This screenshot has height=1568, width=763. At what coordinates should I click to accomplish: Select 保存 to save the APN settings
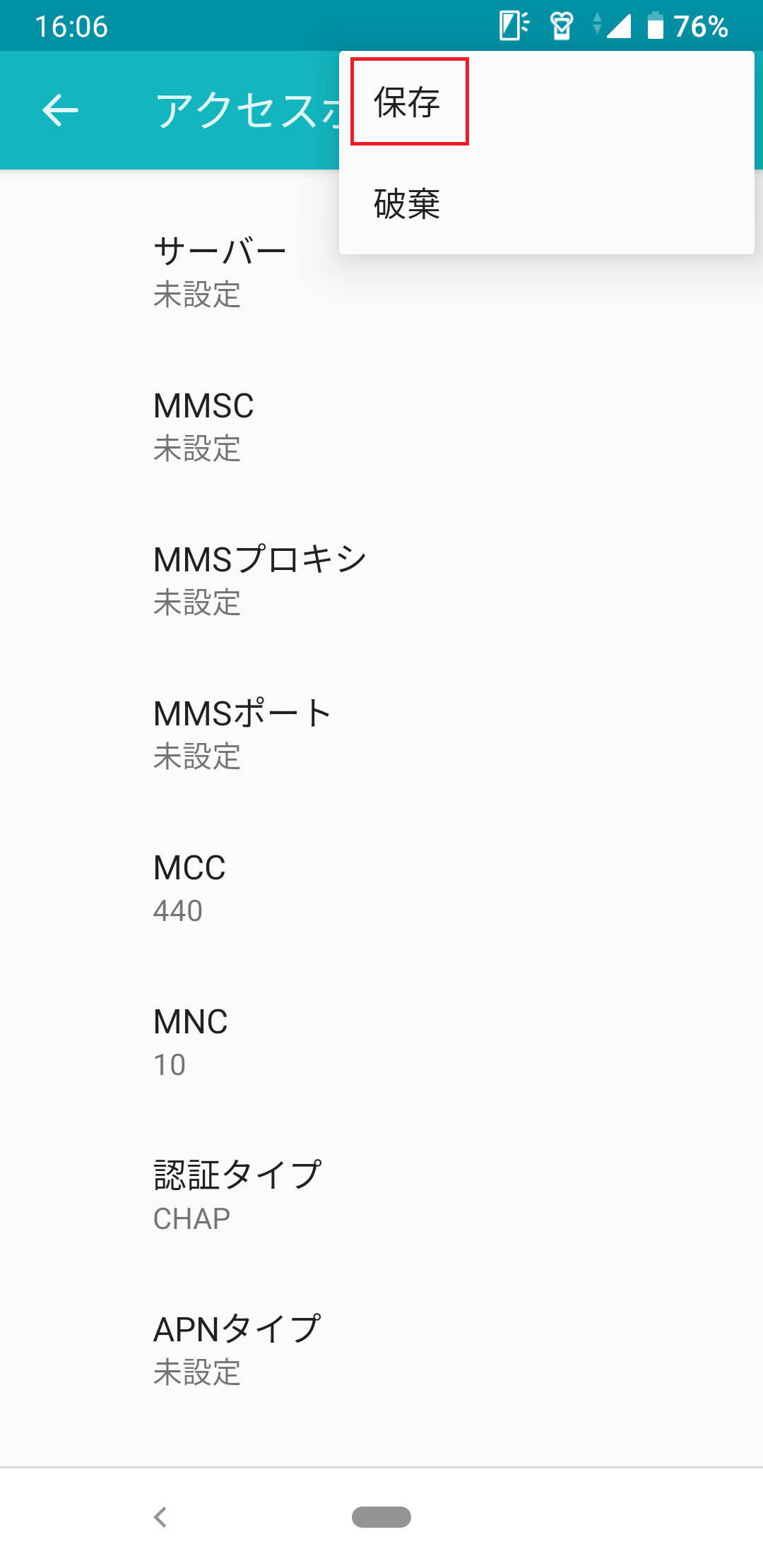click(x=408, y=104)
